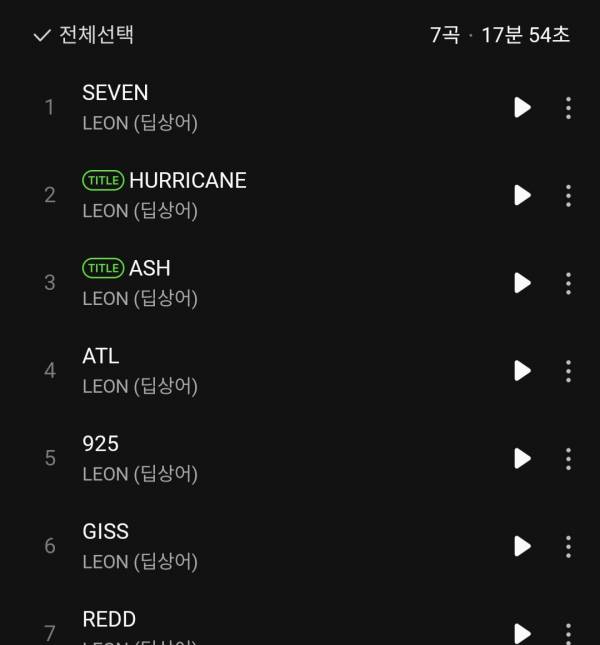Viewport: 600px width, 645px height.
Task: Play the title track ASH
Action: point(522,283)
